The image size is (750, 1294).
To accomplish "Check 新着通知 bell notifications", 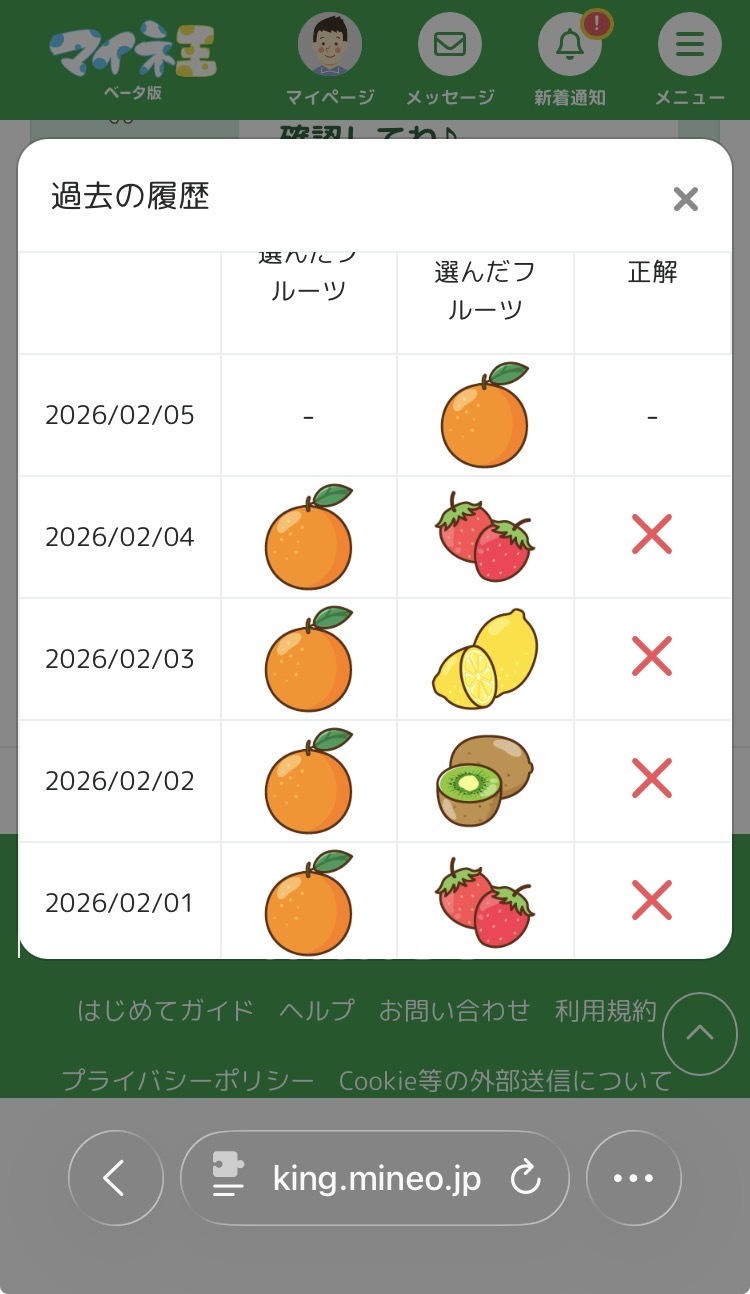I will pos(570,46).
